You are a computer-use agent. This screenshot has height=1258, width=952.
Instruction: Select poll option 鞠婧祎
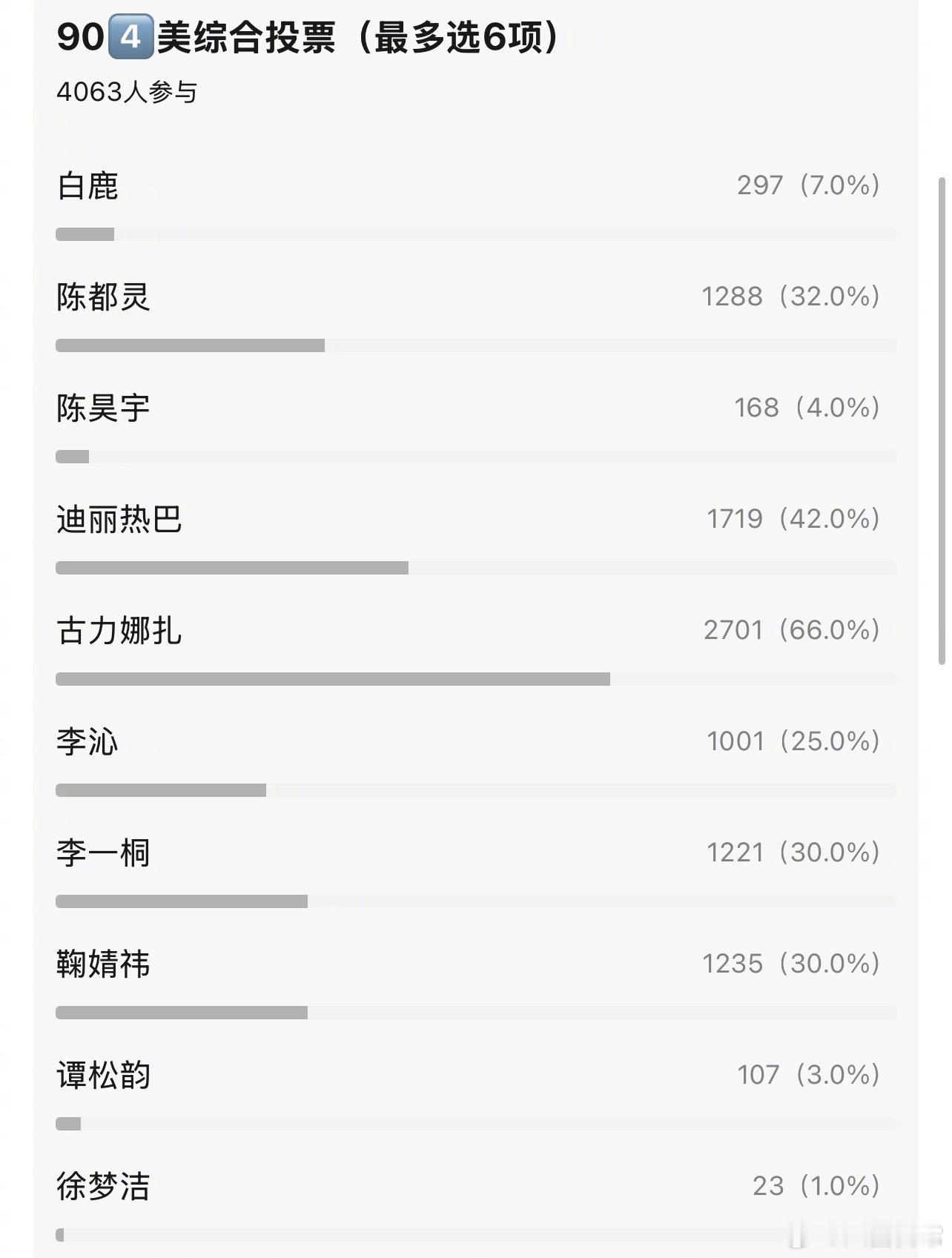[x=102, y=964]
